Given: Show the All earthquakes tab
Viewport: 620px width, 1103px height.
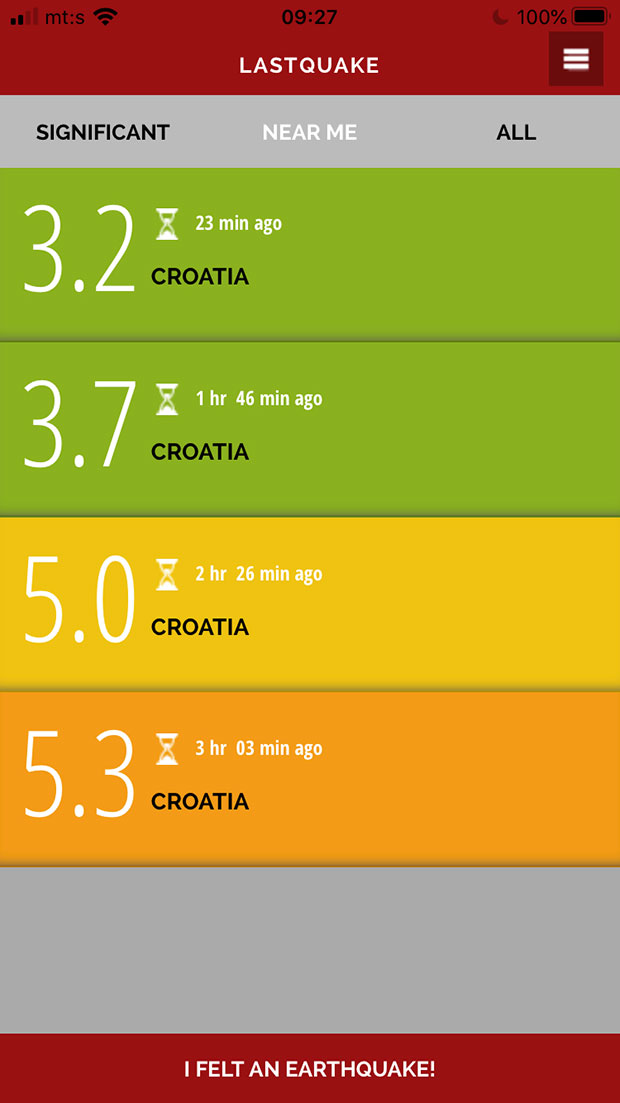Looking at the screenshot, I should pos(516,132).
